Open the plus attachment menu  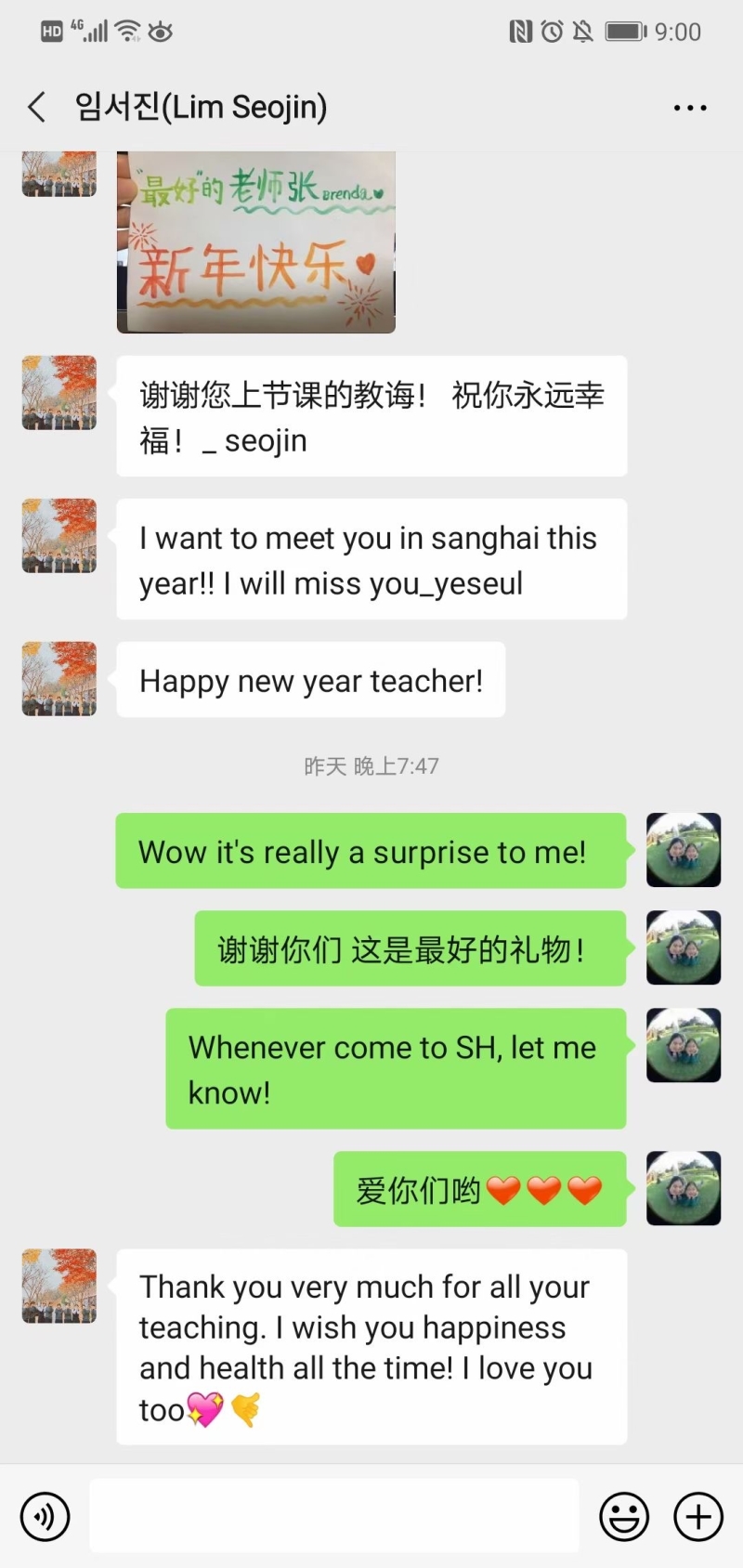698,1517
